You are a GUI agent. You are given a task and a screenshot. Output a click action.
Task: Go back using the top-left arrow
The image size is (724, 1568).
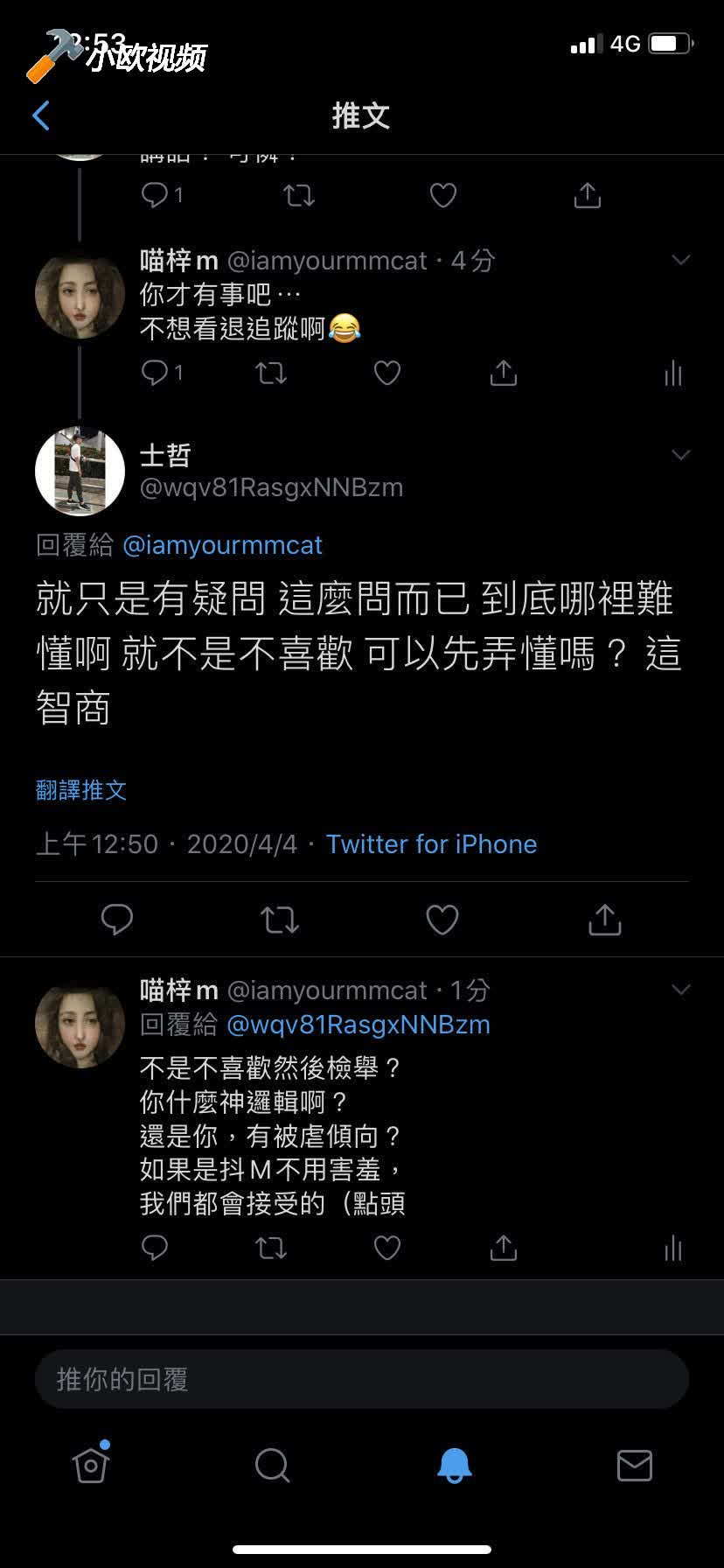41,115
